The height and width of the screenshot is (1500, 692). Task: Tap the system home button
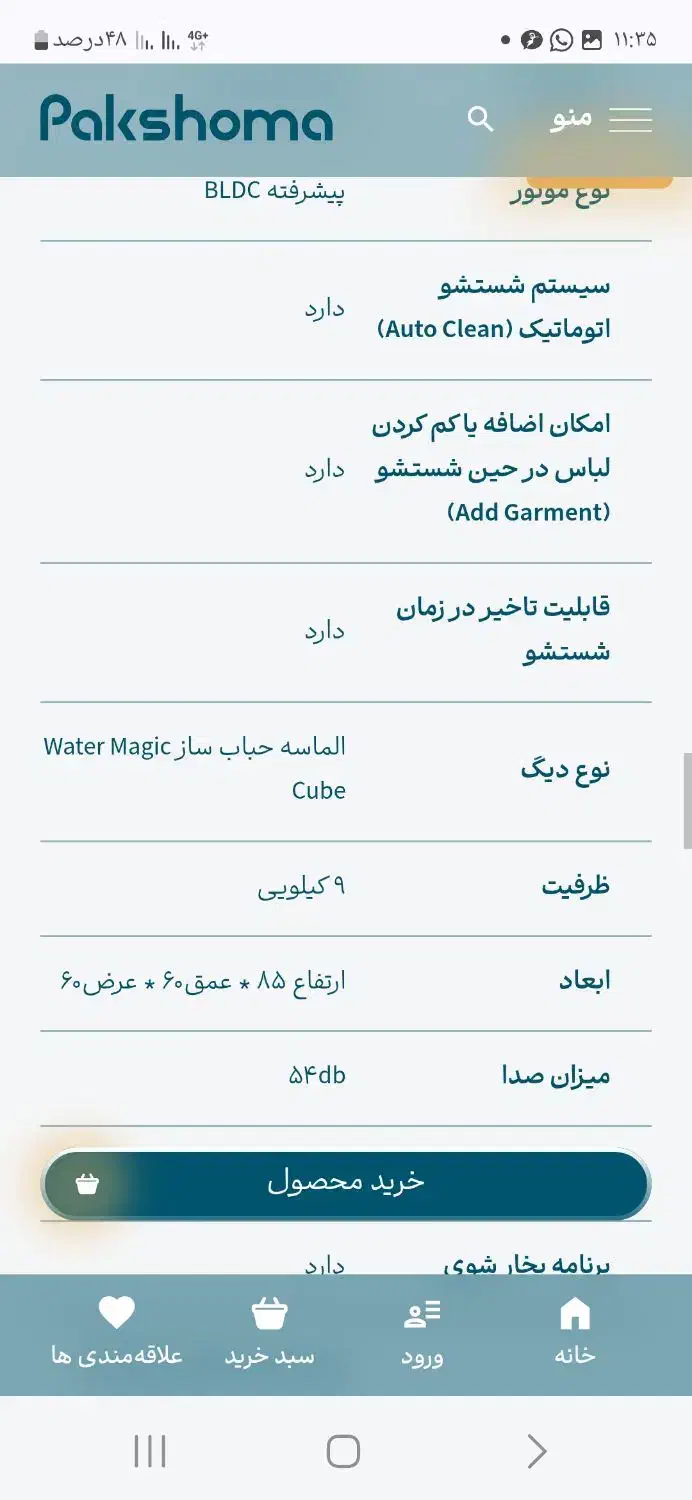pos(343,1451)
